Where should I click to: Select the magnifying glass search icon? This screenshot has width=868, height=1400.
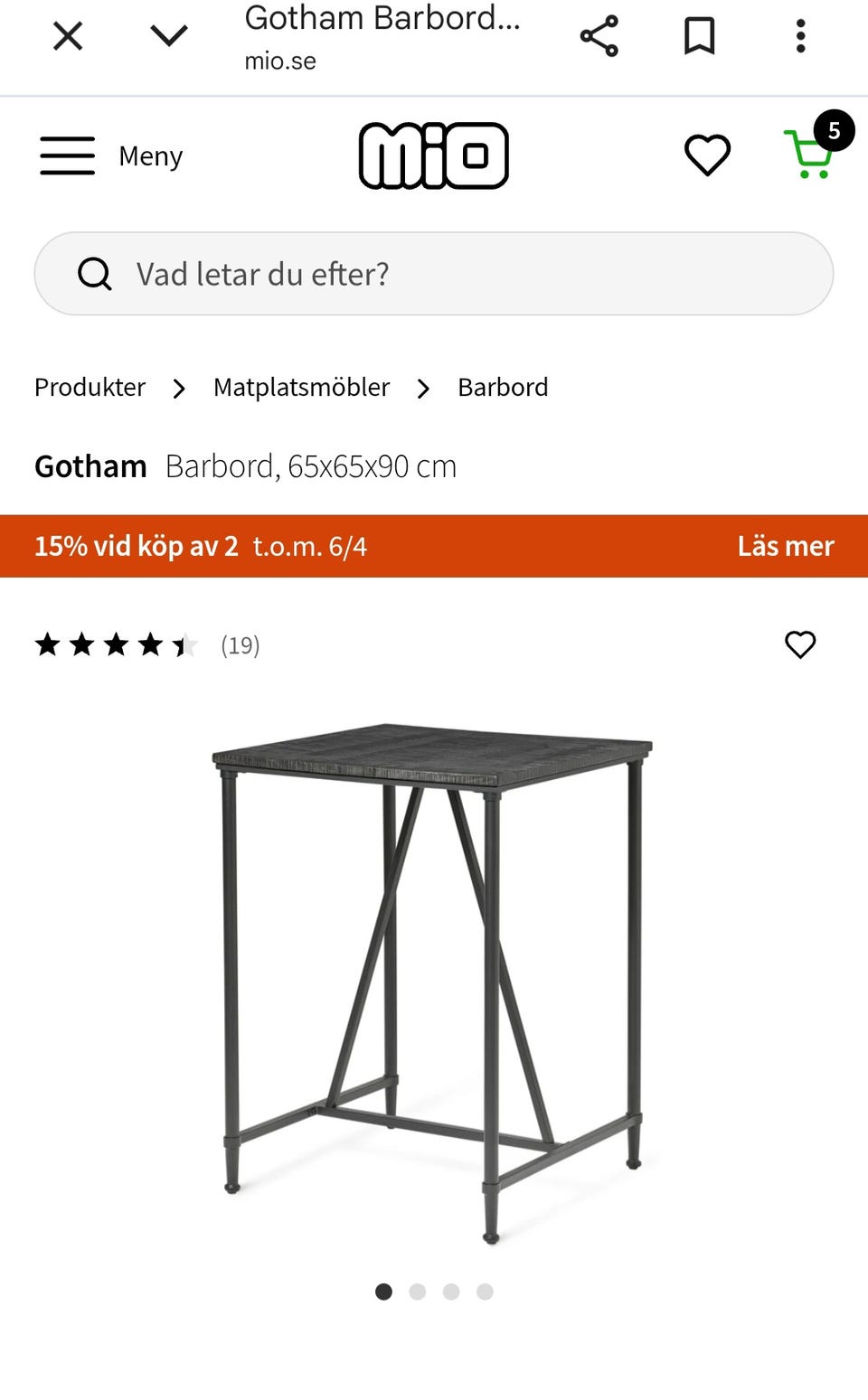pos(94,274)
